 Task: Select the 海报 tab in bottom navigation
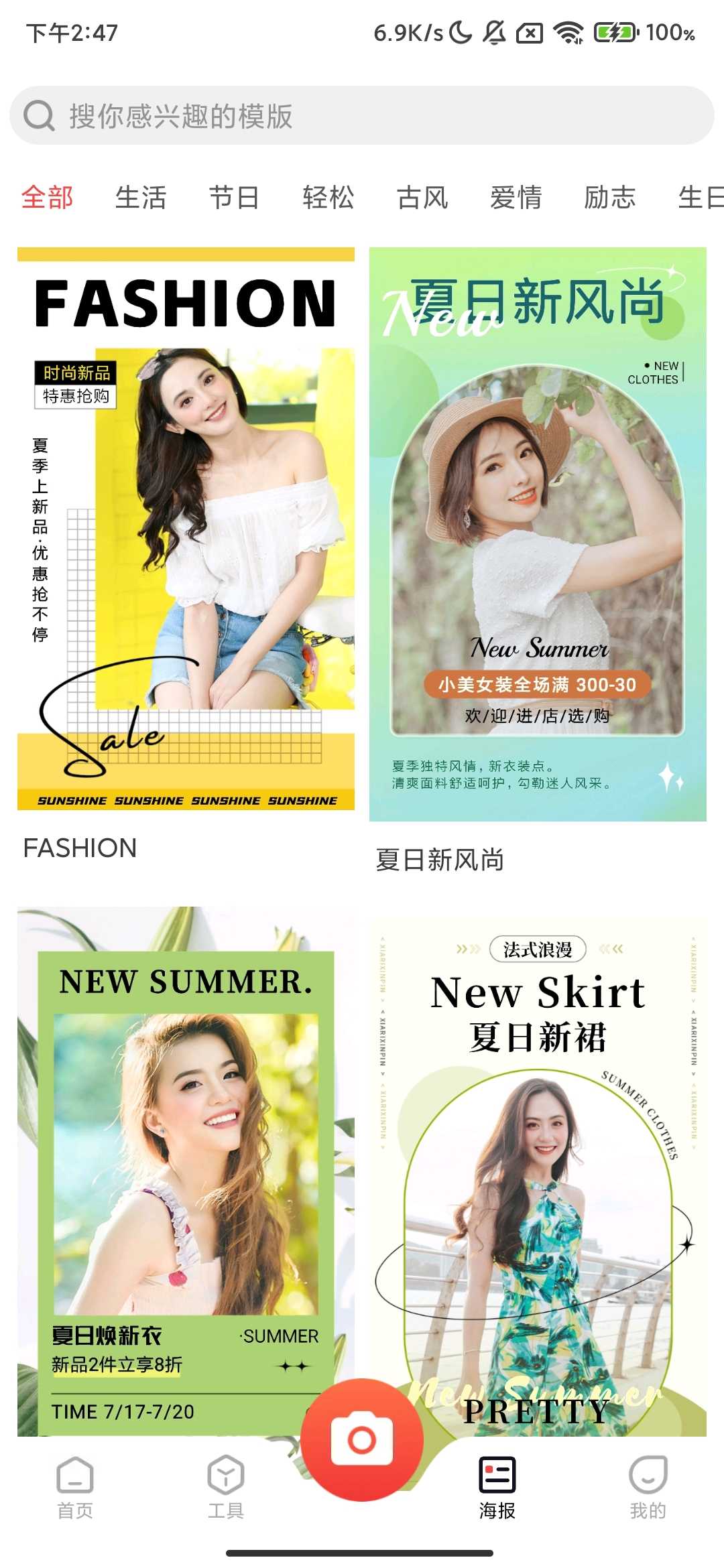click(x=497, y=1486)
